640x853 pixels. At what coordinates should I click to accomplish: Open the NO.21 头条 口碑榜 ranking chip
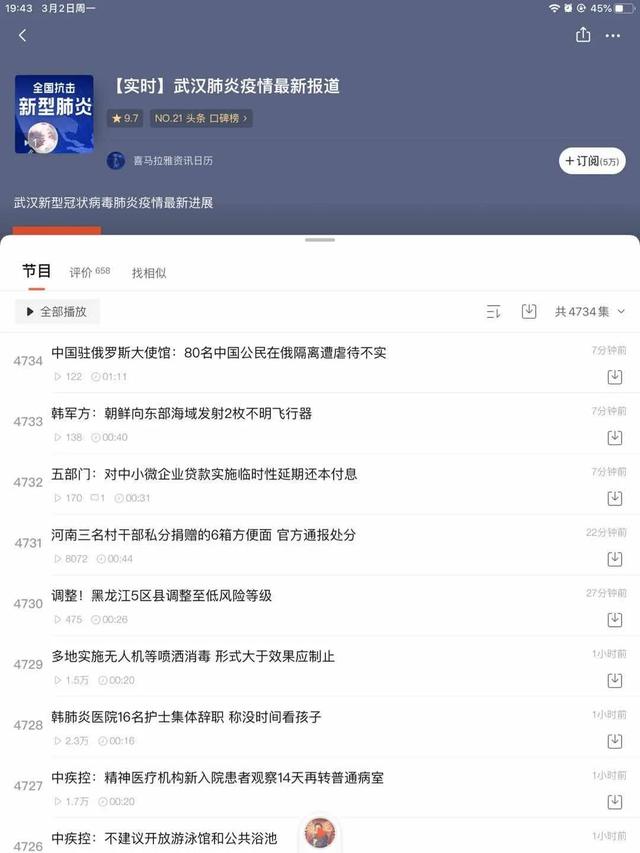(200, 118)
